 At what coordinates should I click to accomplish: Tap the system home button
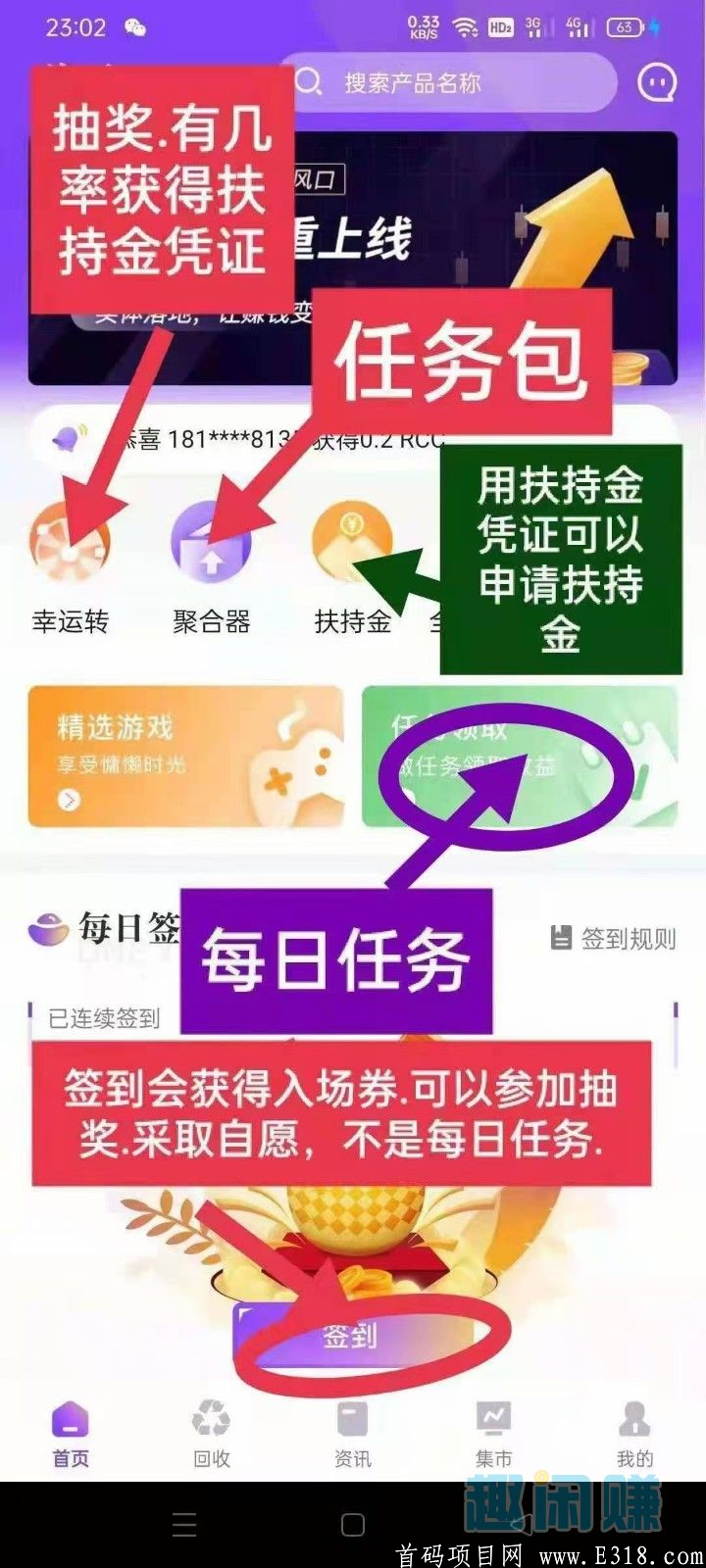353,1525
